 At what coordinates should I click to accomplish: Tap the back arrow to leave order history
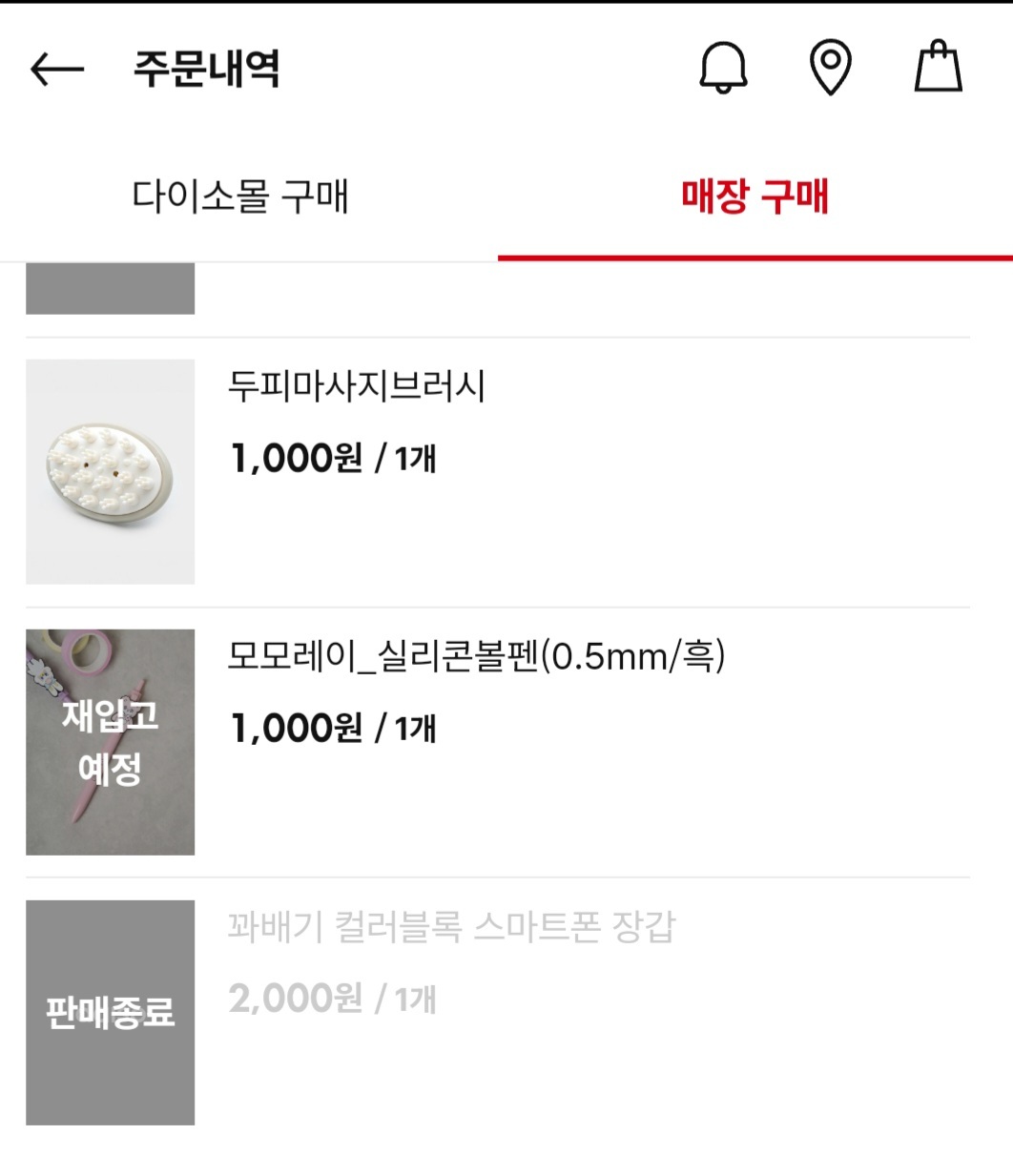[56, 69]
